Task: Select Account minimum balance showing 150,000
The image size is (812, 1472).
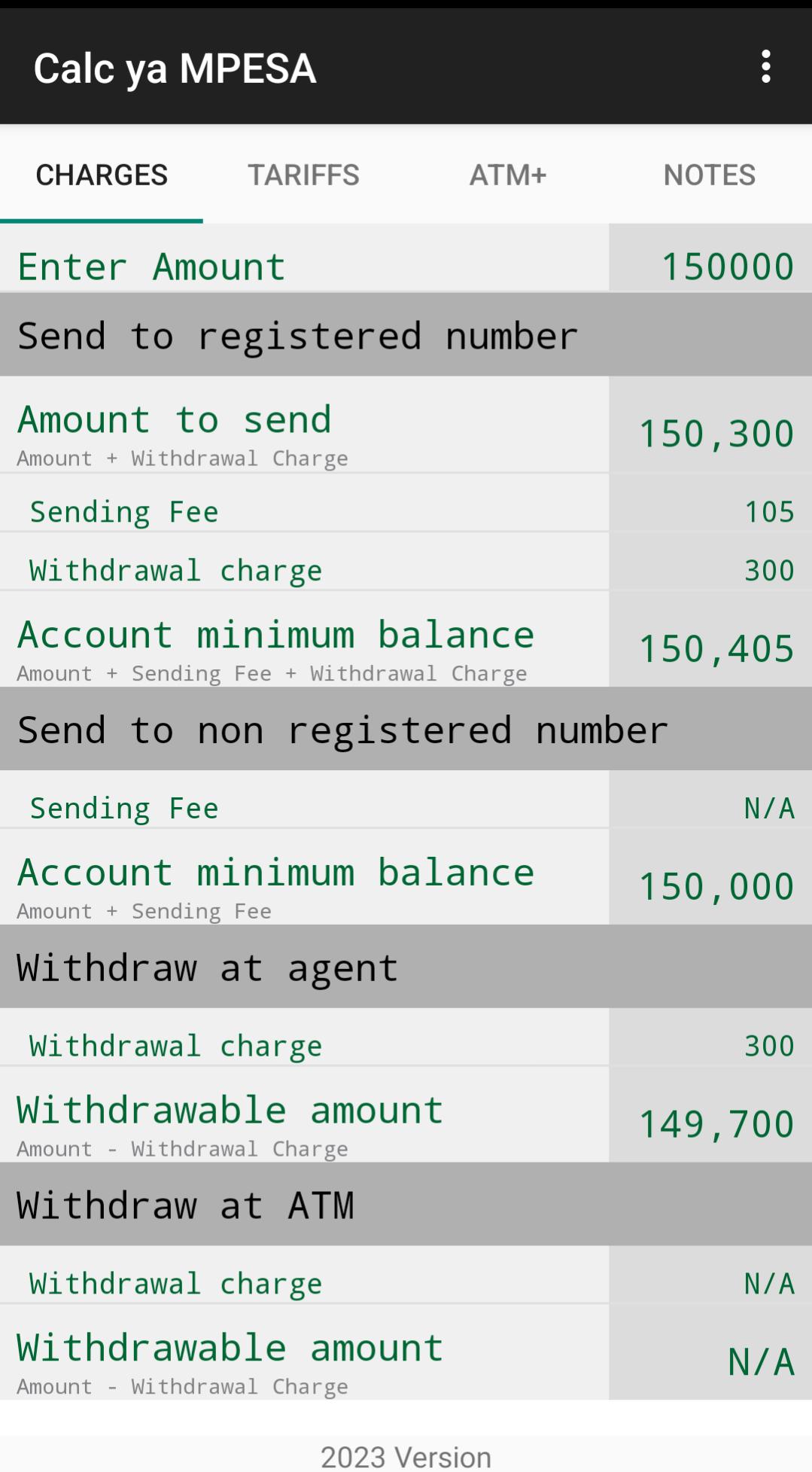Action: click(x=715, y=885)
